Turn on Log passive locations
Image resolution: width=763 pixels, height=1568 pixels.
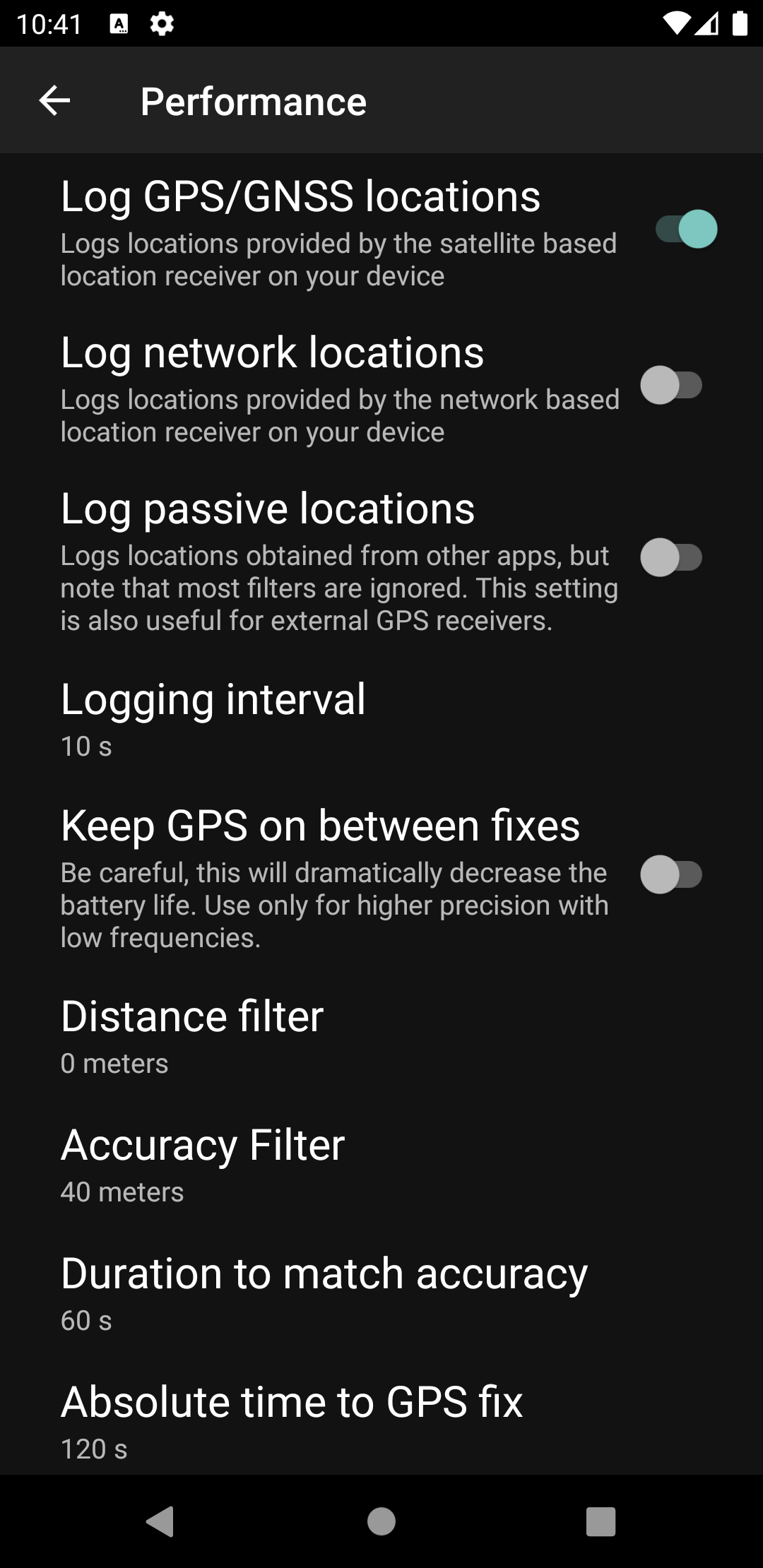coord(671,558)
